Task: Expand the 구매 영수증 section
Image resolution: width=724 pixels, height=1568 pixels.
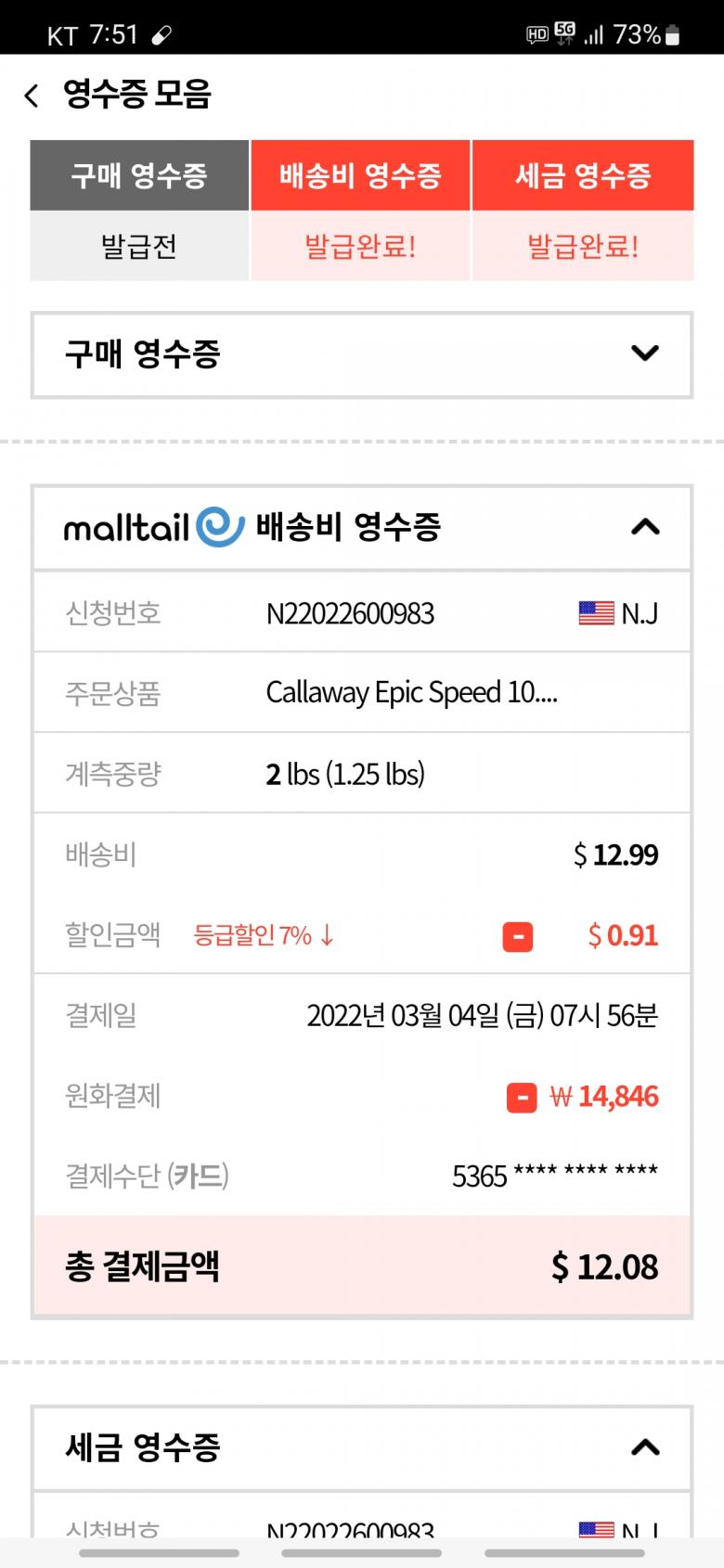Action: (x=644, y=353)
